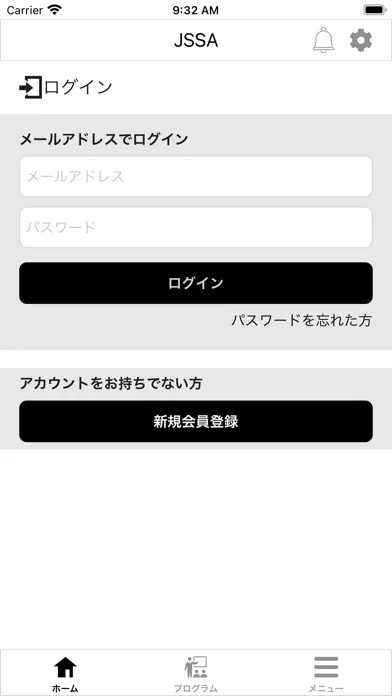392x696 pixels.
Task: Tap the black ログイン button
Action: (x=196, y=283)
